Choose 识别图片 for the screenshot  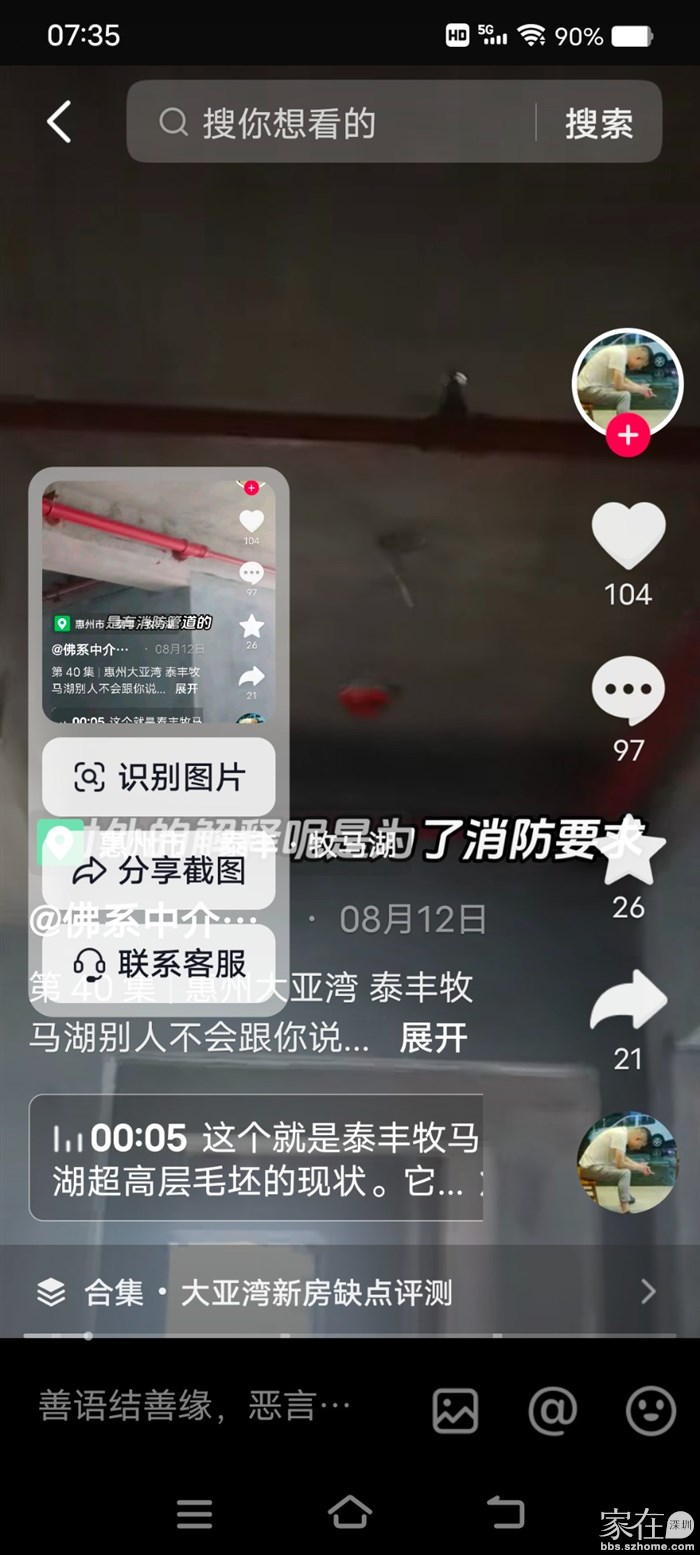[x=159, y=777]
